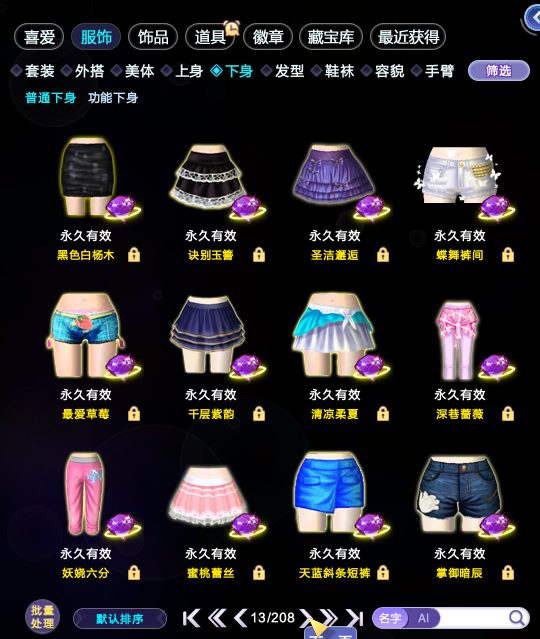The height and width of the screenshot is (639, 540).
Task: Open the 藏宝库 tab
Action: 331,37
